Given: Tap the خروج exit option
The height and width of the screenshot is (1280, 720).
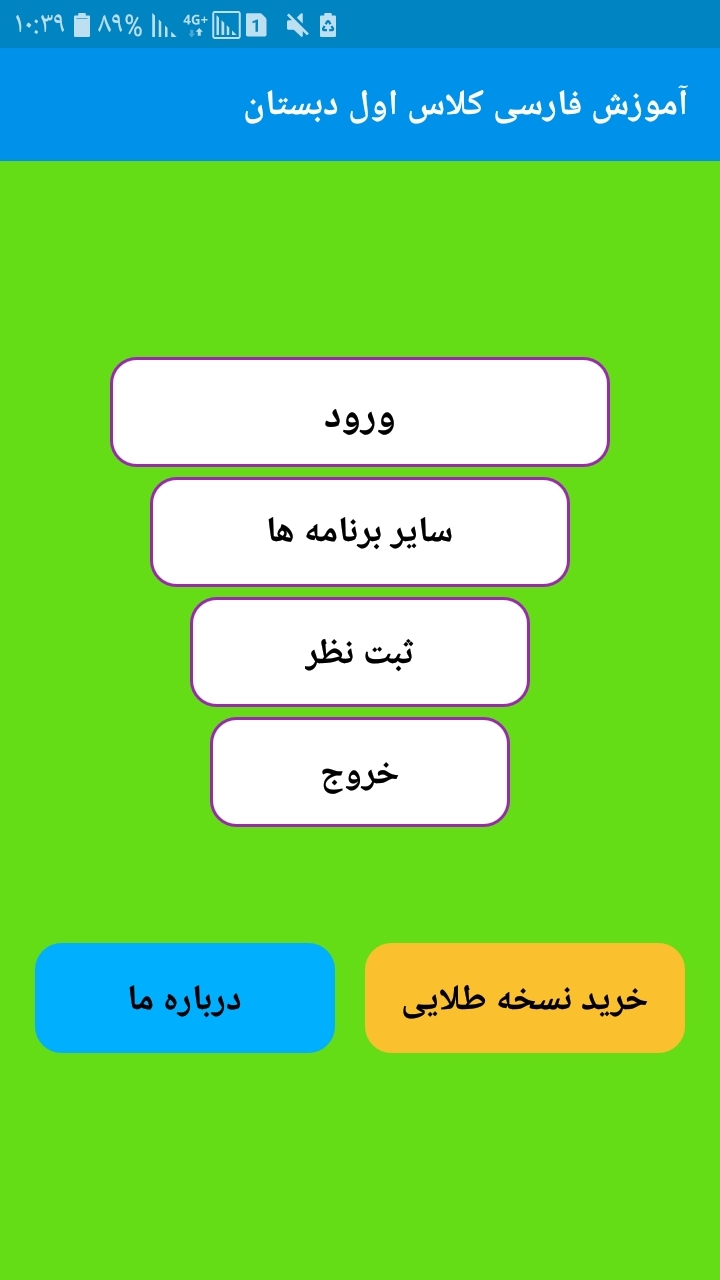Looking at the screenshot, I should click(x=360, y=771).
